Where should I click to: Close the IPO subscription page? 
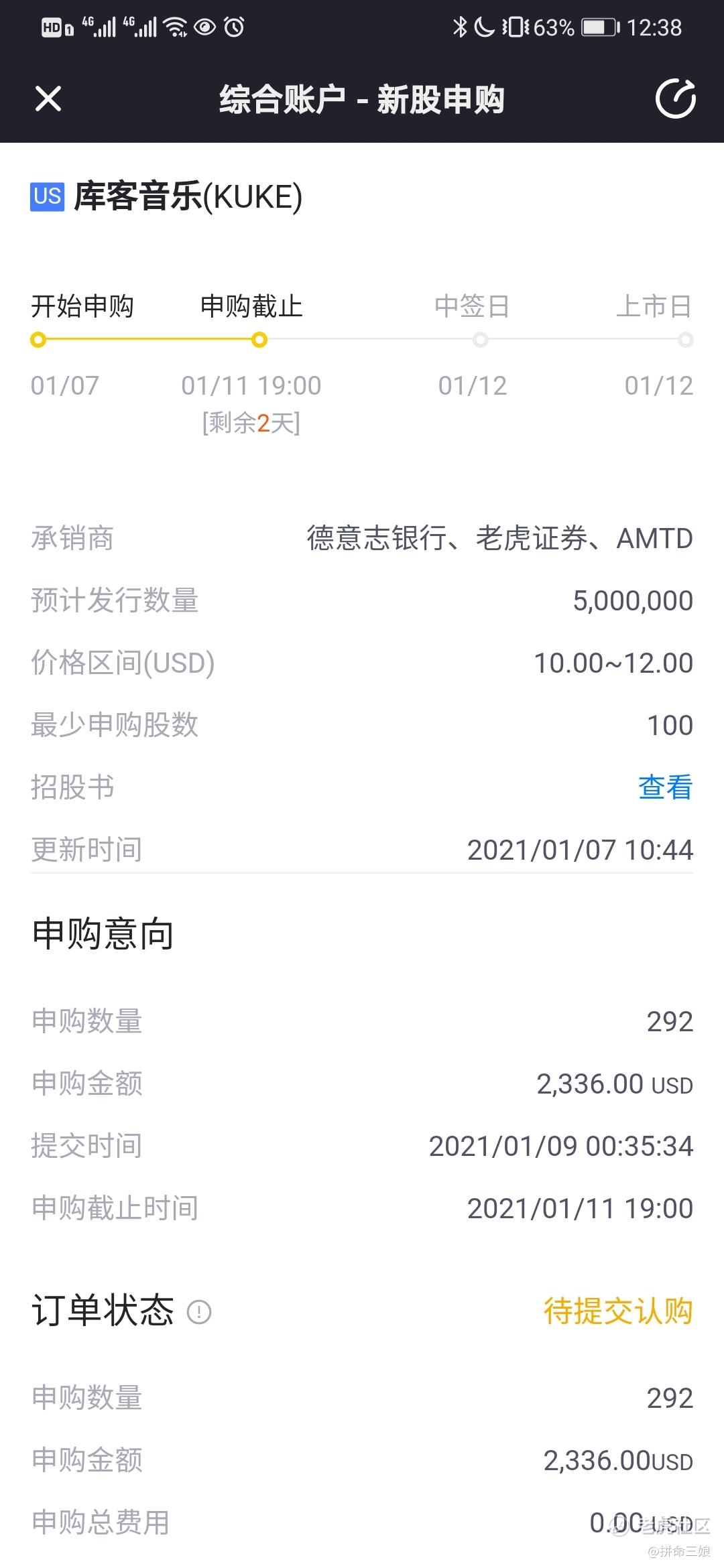point(48,99)
